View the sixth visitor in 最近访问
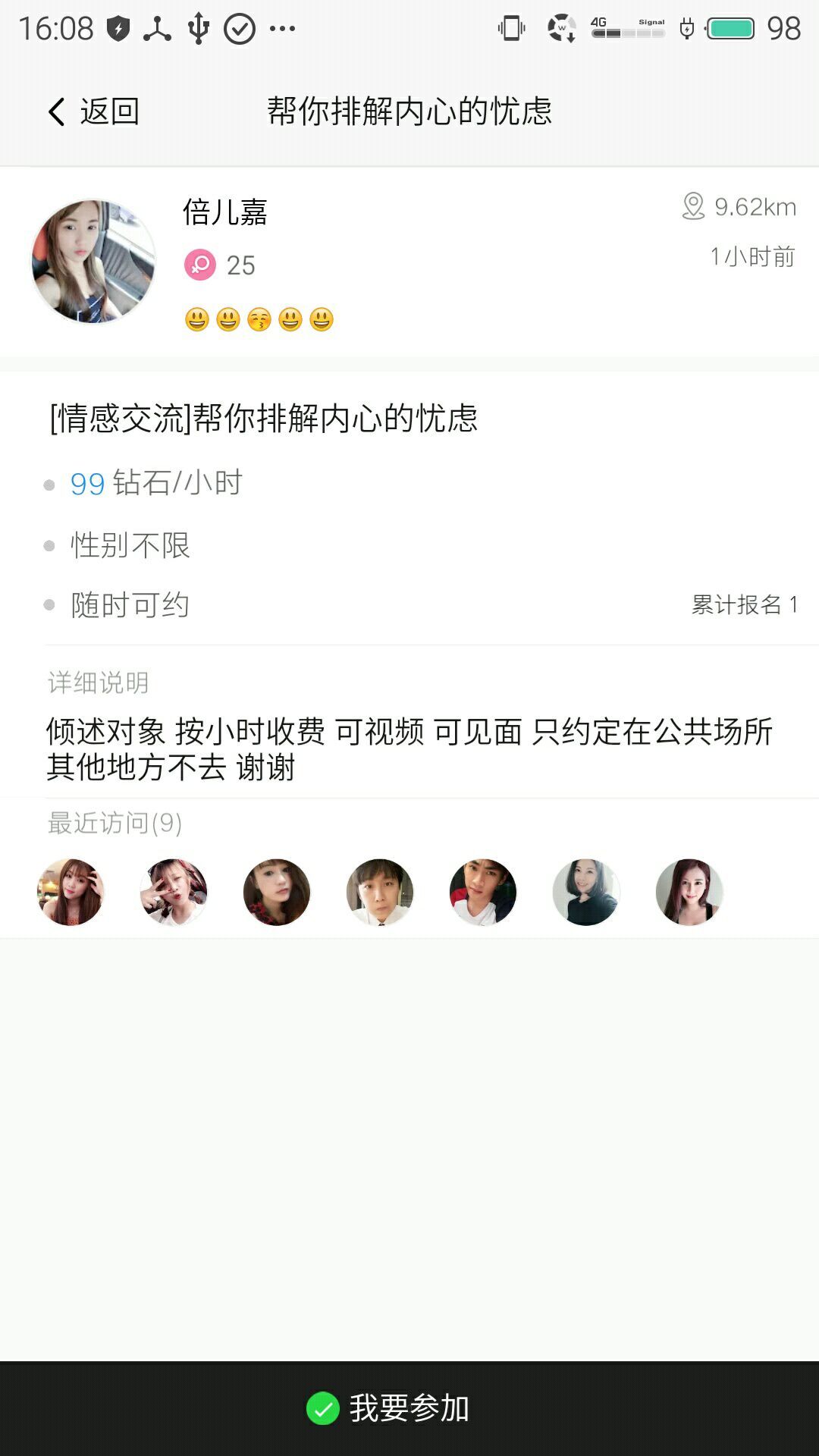 pos(586,892)
